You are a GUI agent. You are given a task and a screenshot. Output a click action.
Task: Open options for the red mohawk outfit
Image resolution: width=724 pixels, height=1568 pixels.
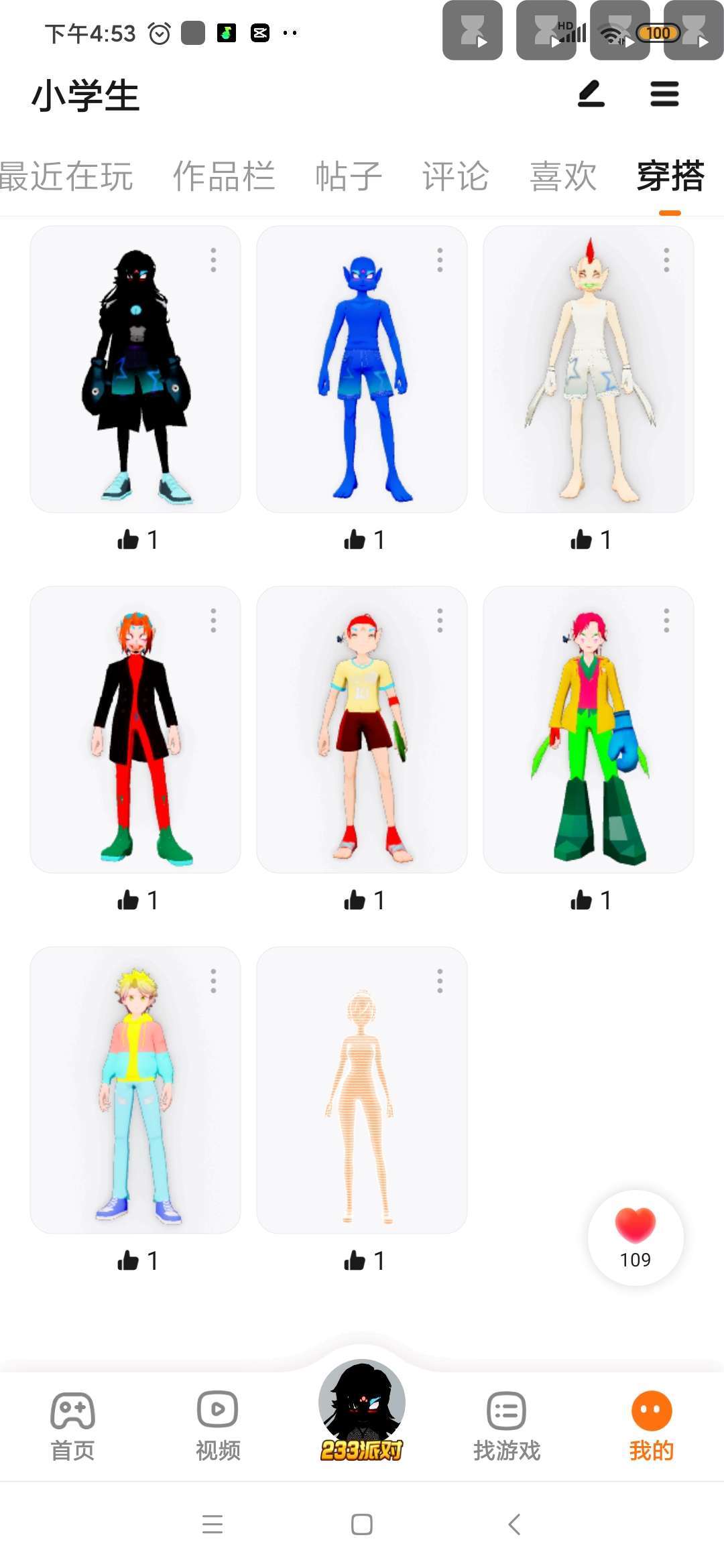pyautogui.click(x=666, y=260)
